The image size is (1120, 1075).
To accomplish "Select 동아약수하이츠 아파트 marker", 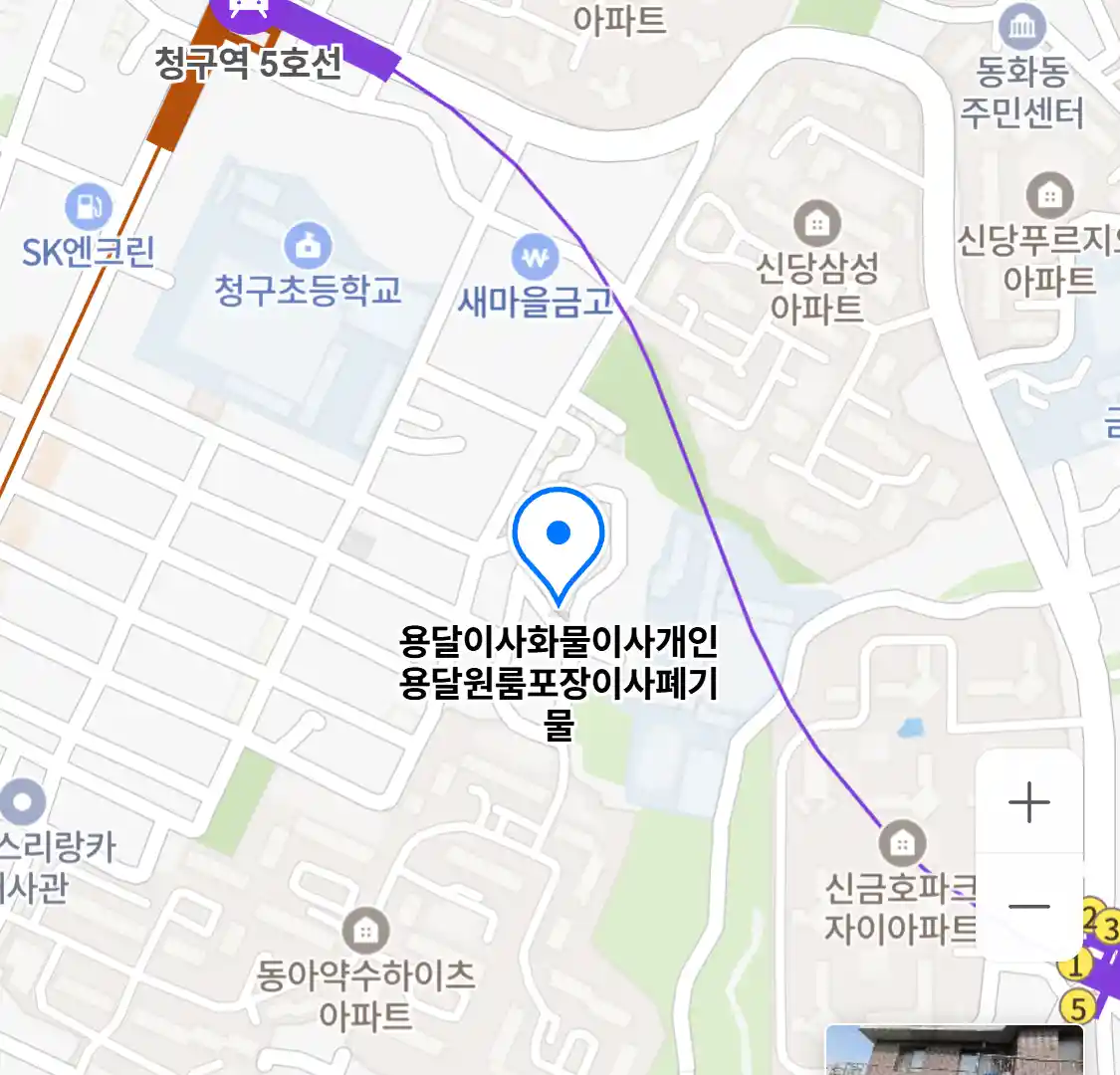I will click(x=365, y=931).
